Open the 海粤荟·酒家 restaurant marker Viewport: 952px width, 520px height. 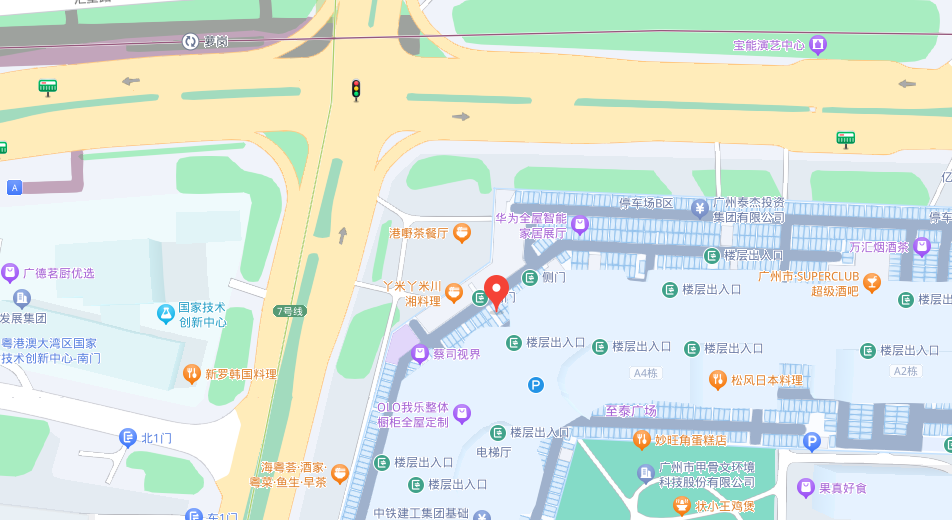click(x=339, y=474)
